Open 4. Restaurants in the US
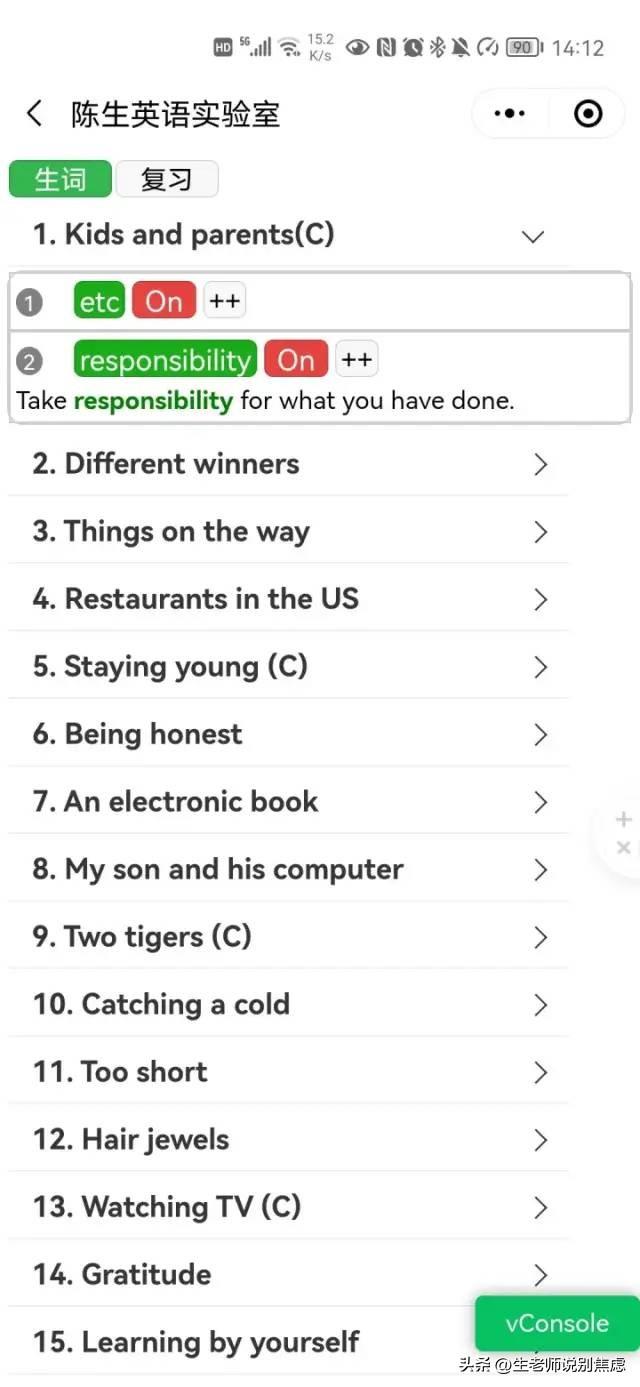Image resolution: width=640 pixels, height=1387 pixels. 289,599
